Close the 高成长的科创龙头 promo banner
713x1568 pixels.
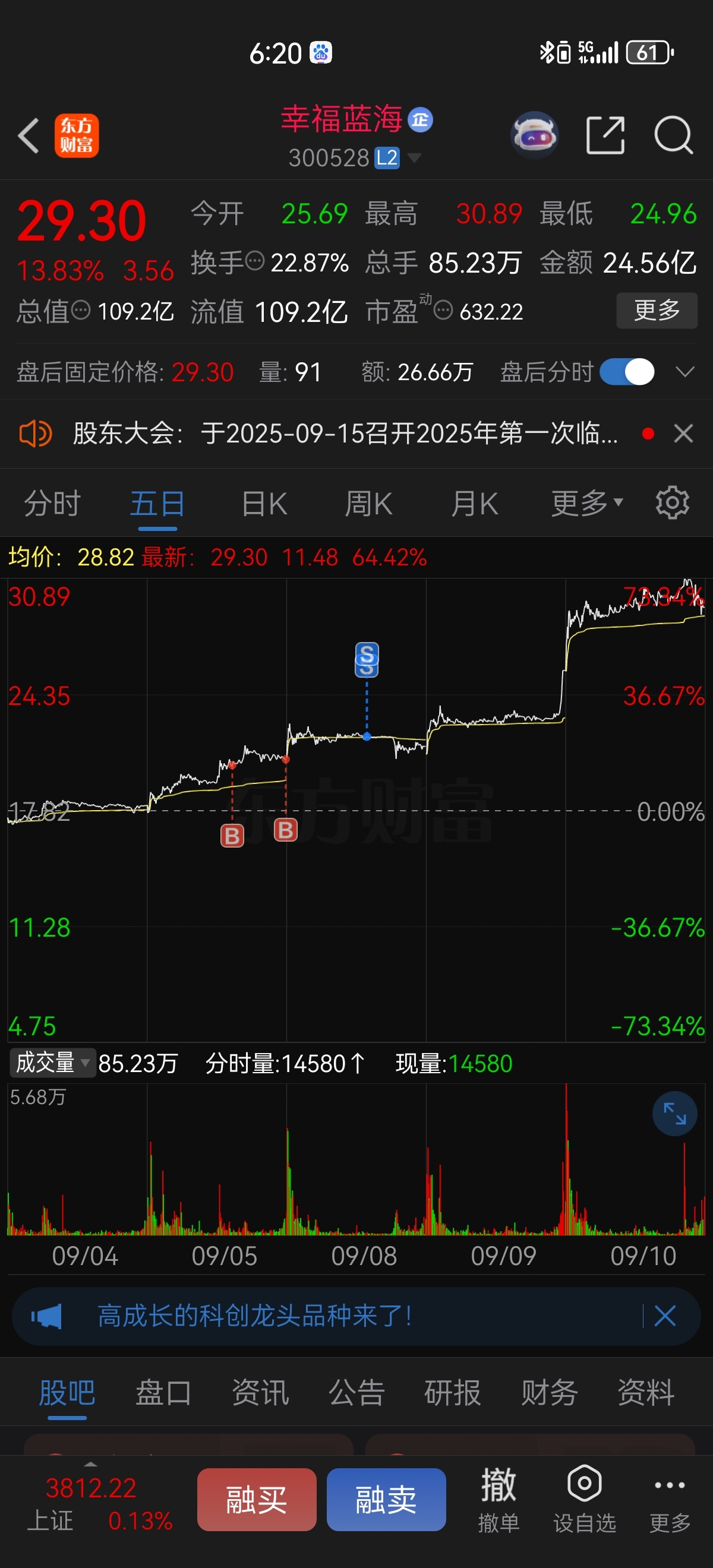click(665, 1316)
